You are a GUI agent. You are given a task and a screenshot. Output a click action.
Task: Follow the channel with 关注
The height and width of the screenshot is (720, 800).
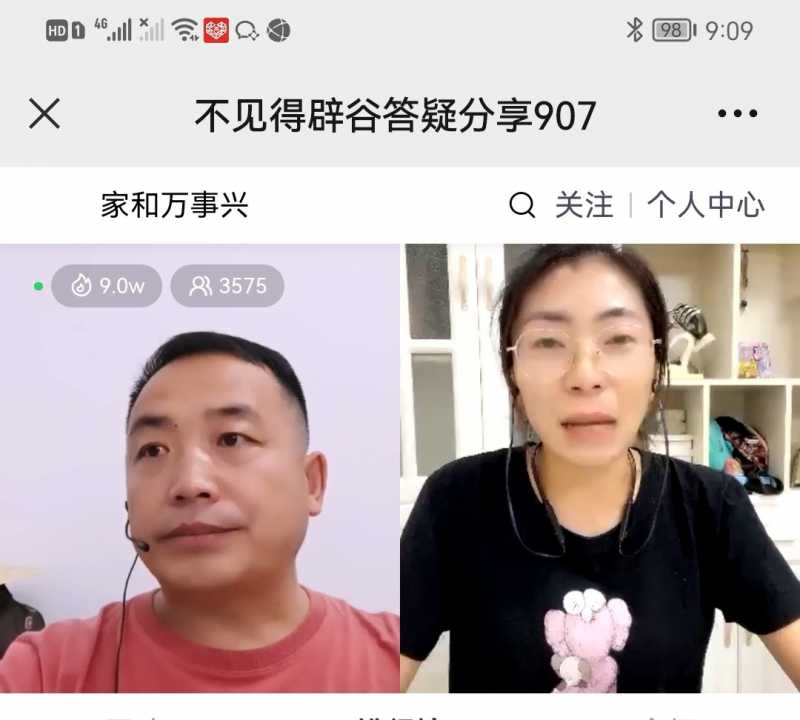584,206
